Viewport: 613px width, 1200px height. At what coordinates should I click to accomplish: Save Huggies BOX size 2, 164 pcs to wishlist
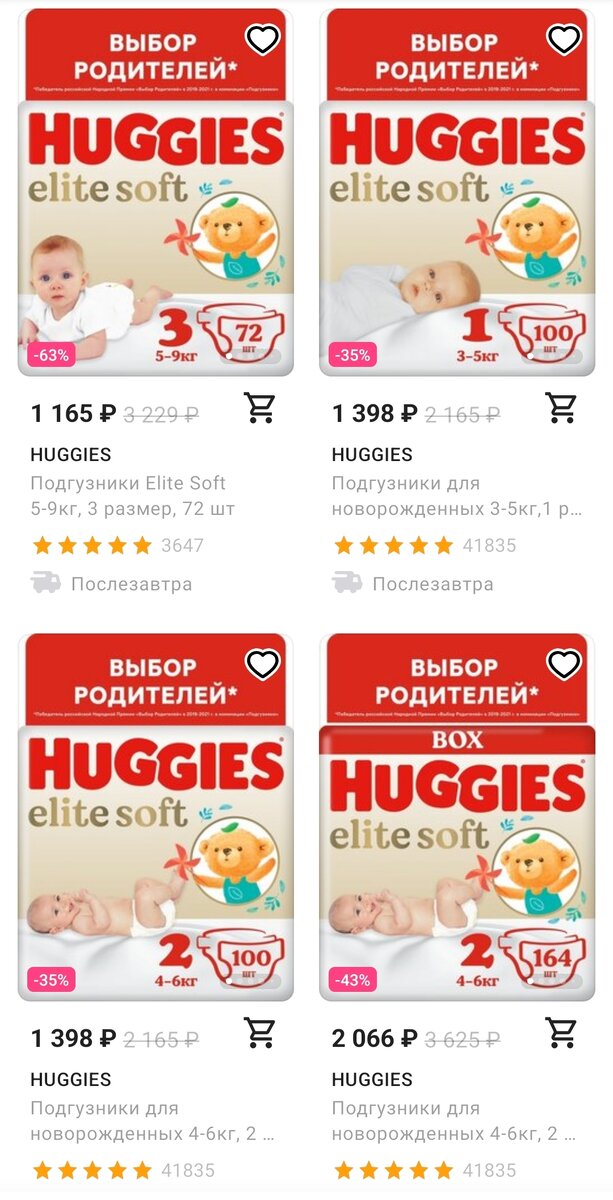click(564, 664)
